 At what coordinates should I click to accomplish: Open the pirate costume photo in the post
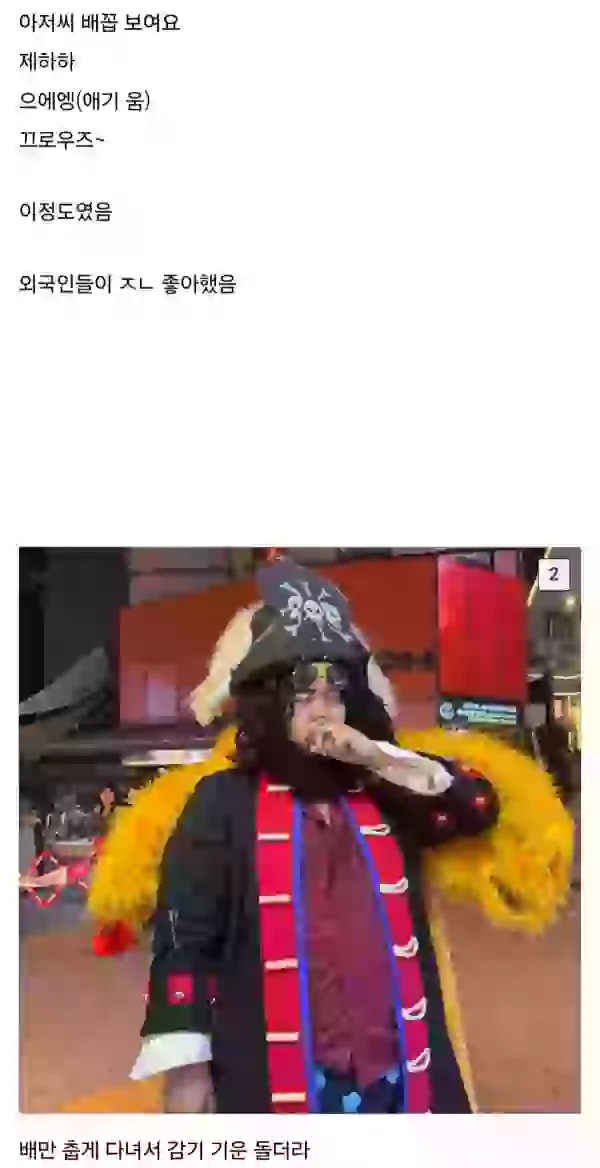(299, 829)
